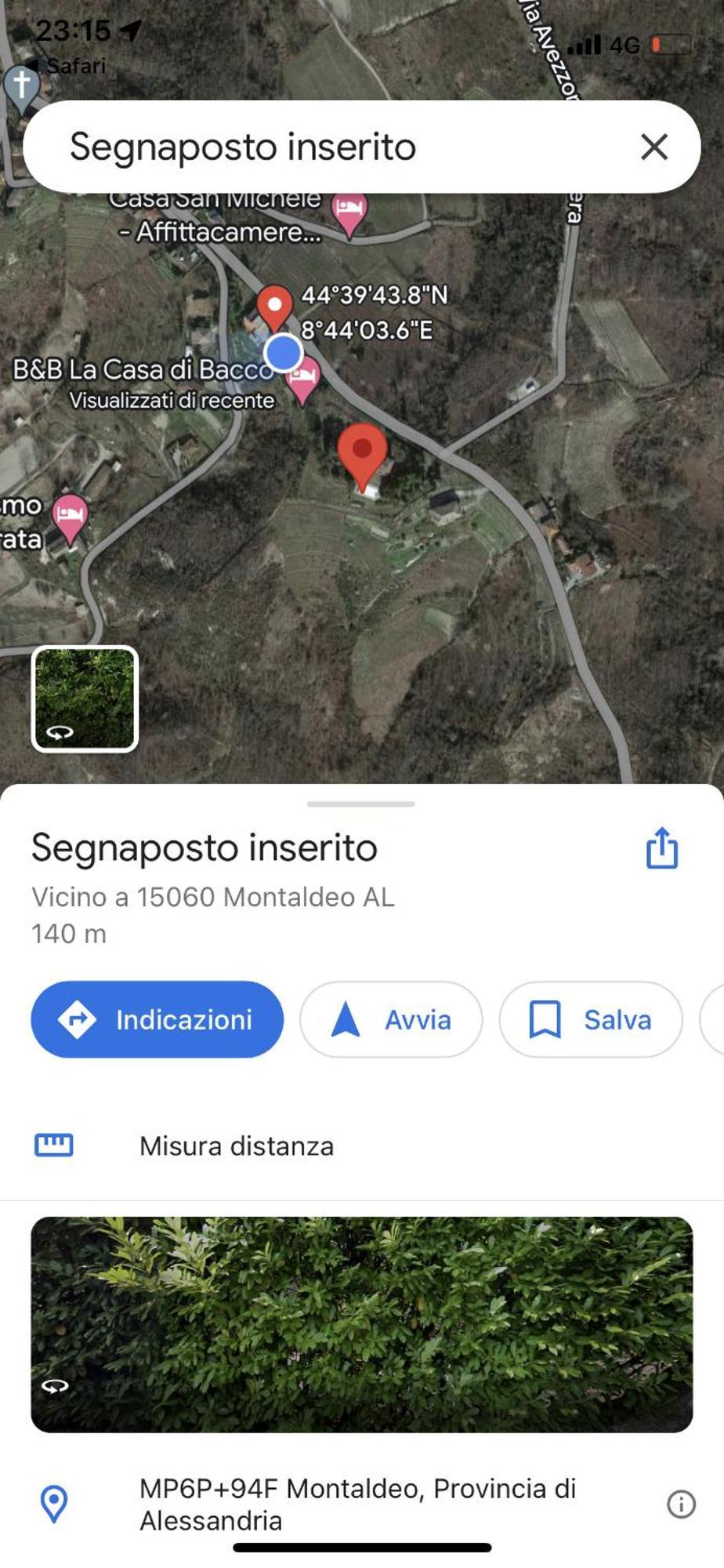Select the B&B La Casa di Bacco marker
The image size is (724, 1568).
302,379
